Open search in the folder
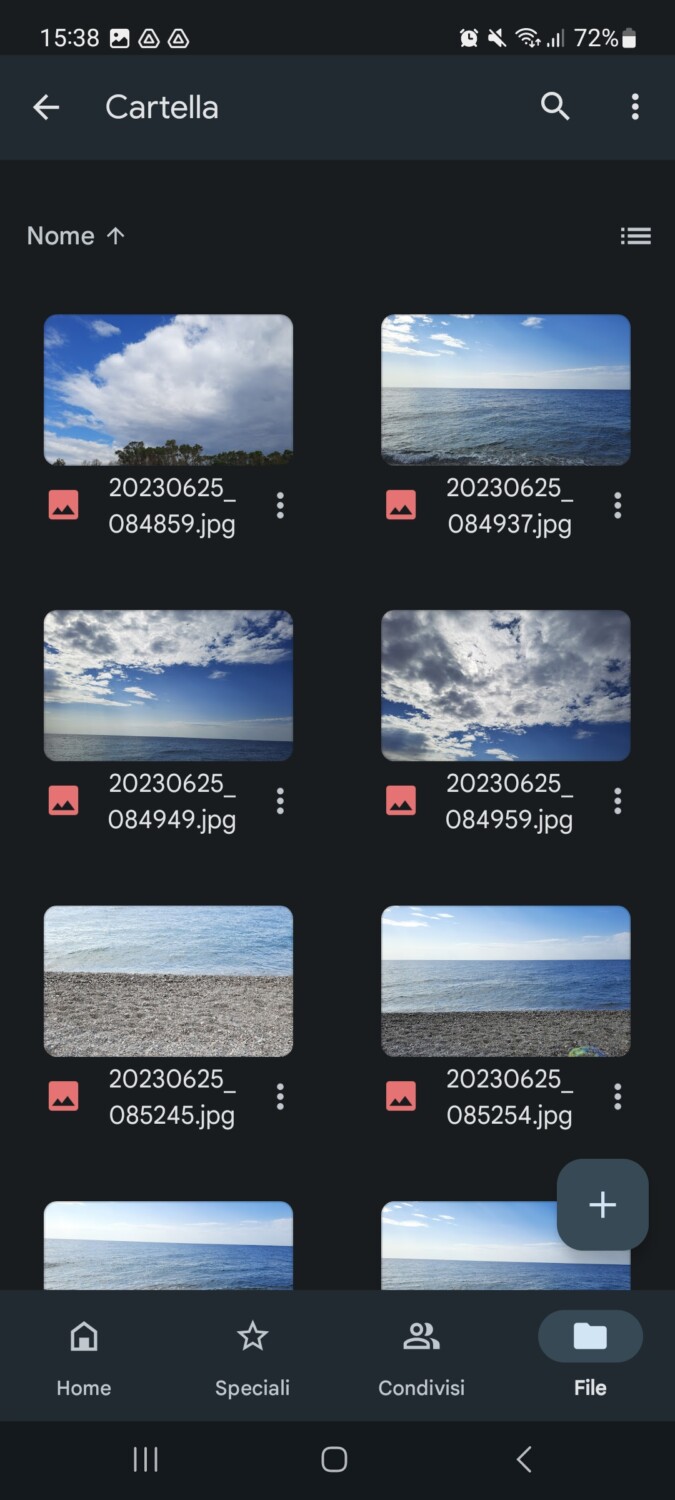This screenshot has width=675, height=1500. pyautogui.click(x=555, y=107)
